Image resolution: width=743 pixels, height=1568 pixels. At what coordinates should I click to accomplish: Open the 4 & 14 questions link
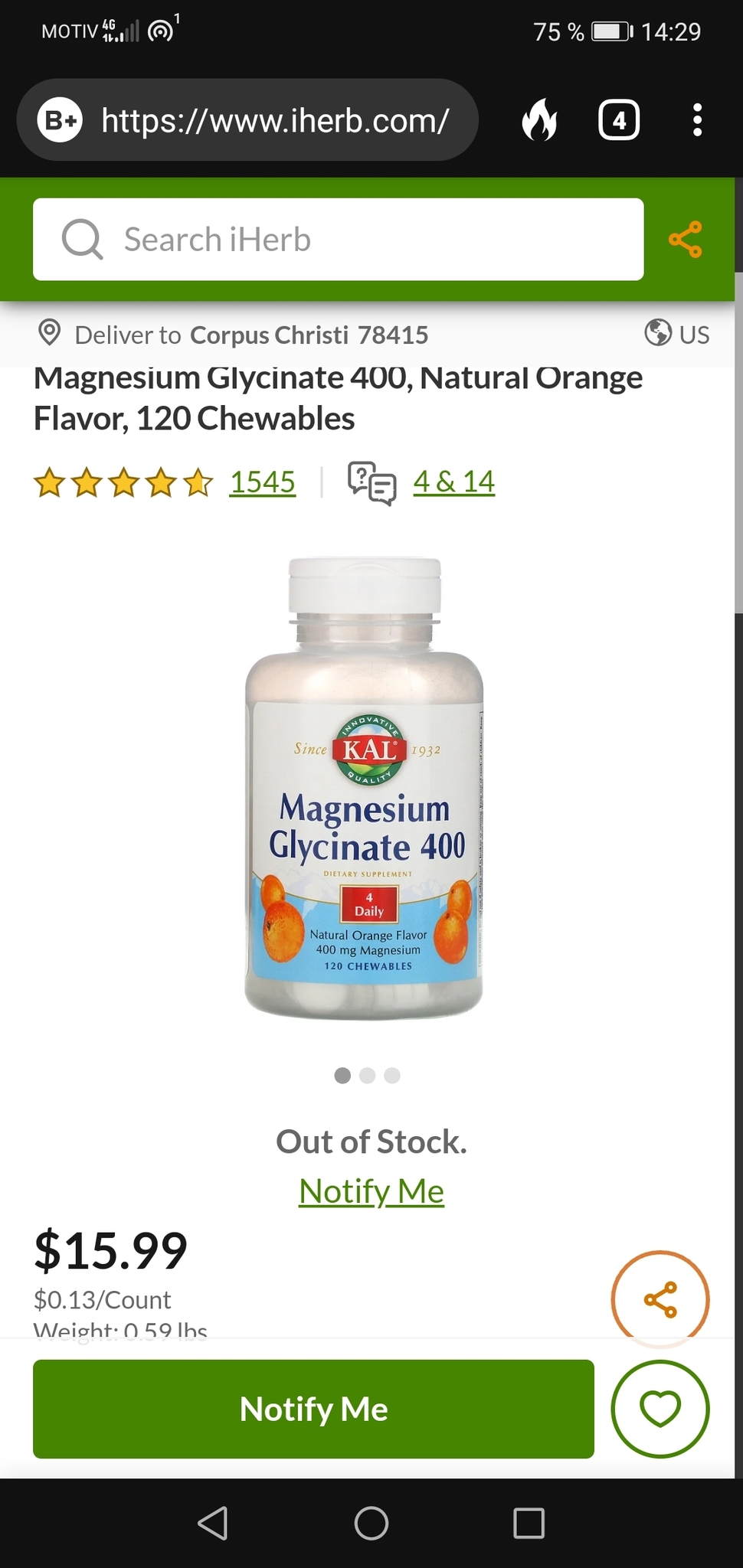(x=453, y=482)
